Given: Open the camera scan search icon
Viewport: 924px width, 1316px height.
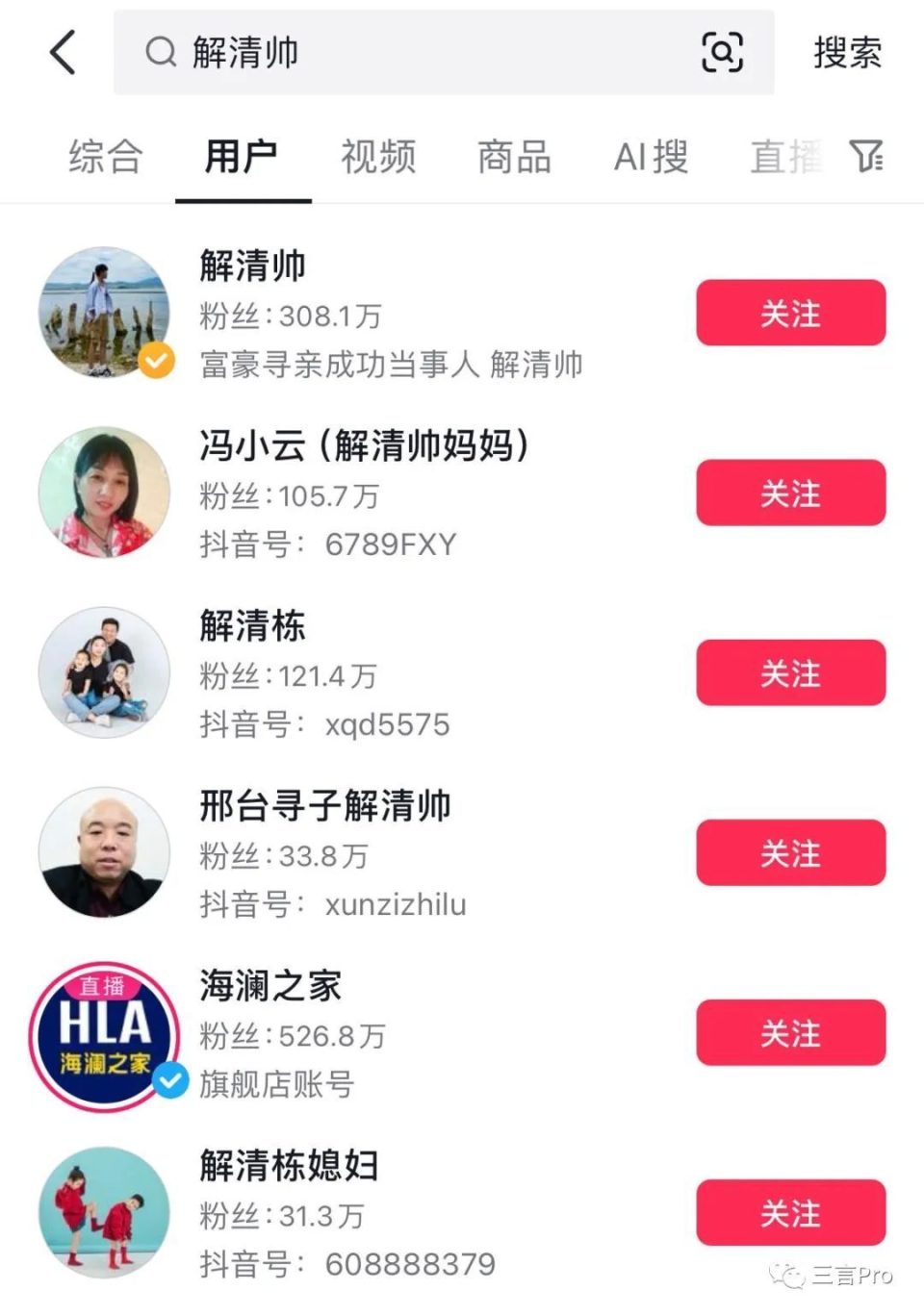Looking at the screenshot, I should pyautogui.click(x=722, y=52).
